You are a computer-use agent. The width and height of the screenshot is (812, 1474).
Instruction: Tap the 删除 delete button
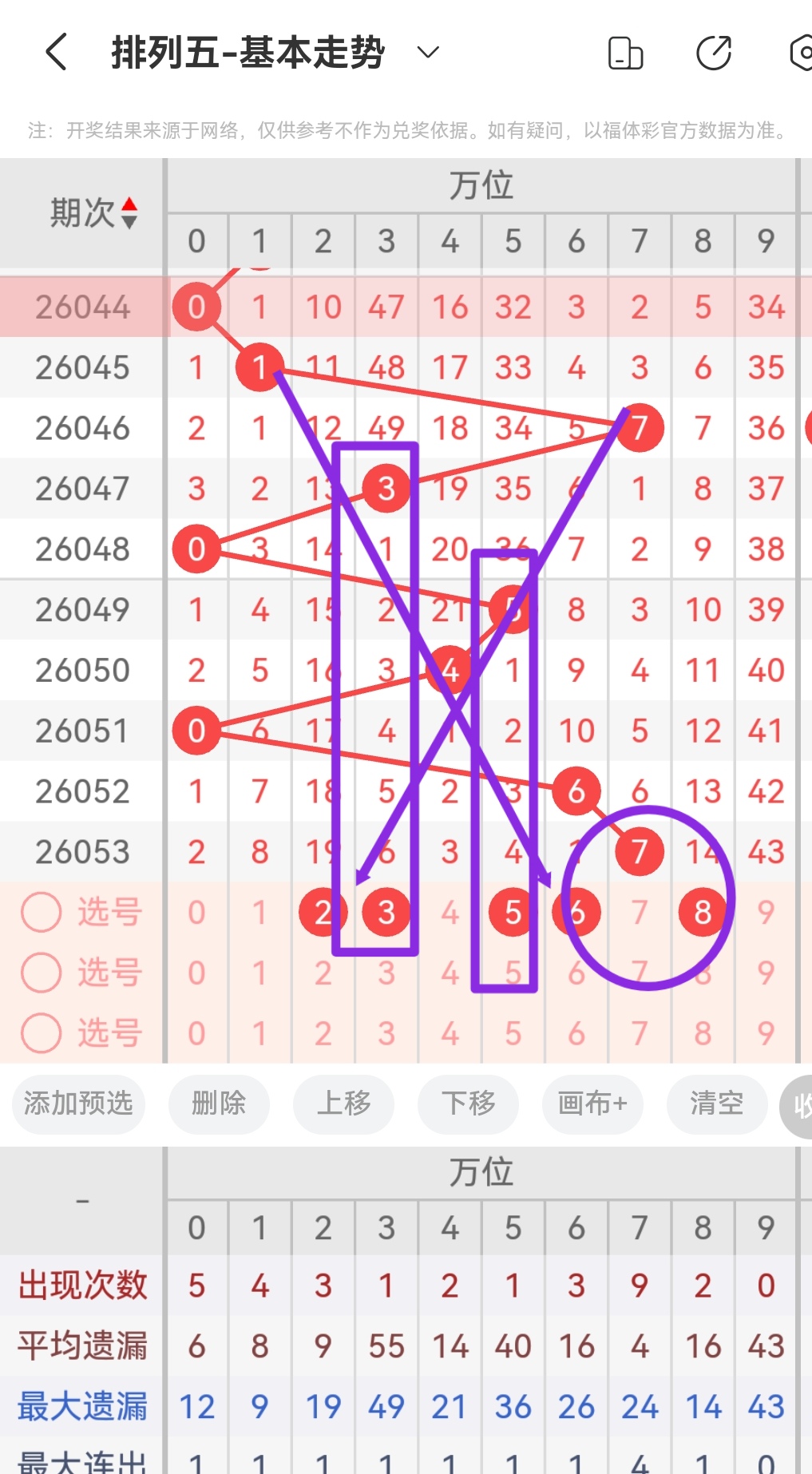tap(219, 1105)
